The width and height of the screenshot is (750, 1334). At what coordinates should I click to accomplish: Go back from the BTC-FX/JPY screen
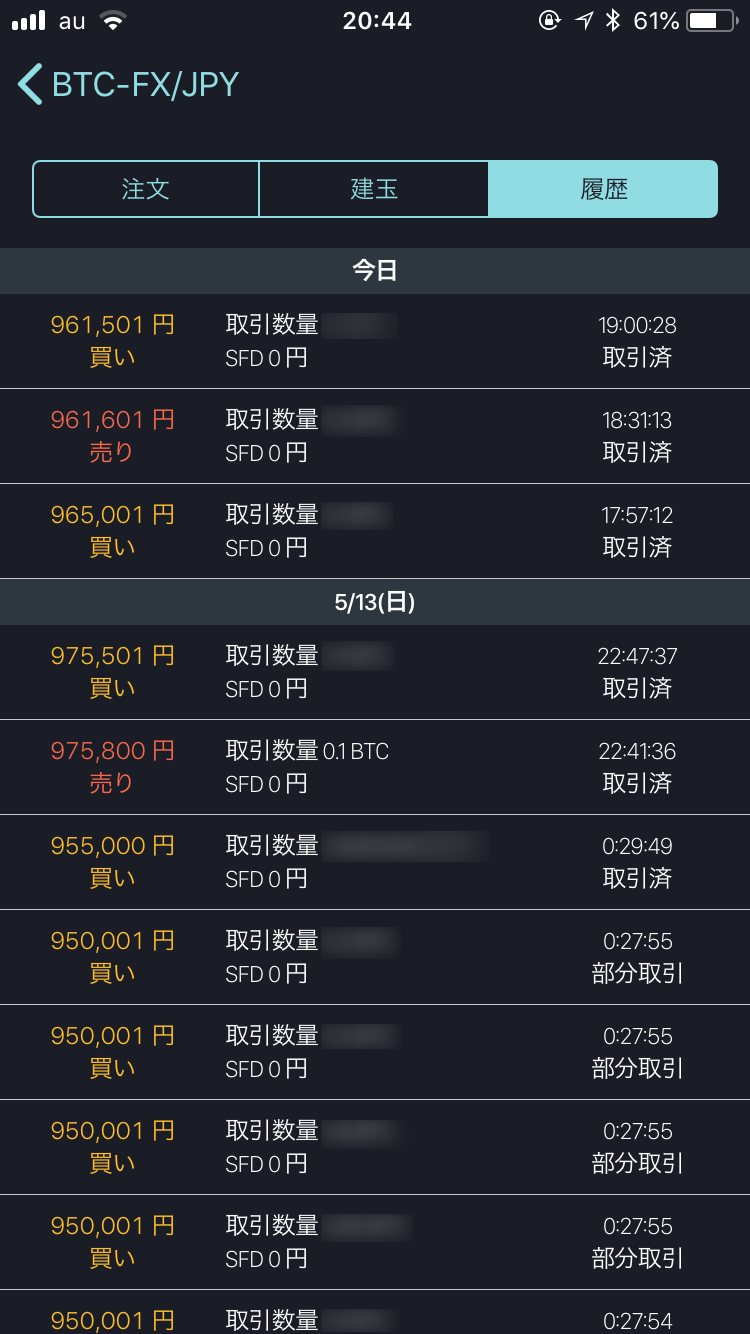click(30, 84)
